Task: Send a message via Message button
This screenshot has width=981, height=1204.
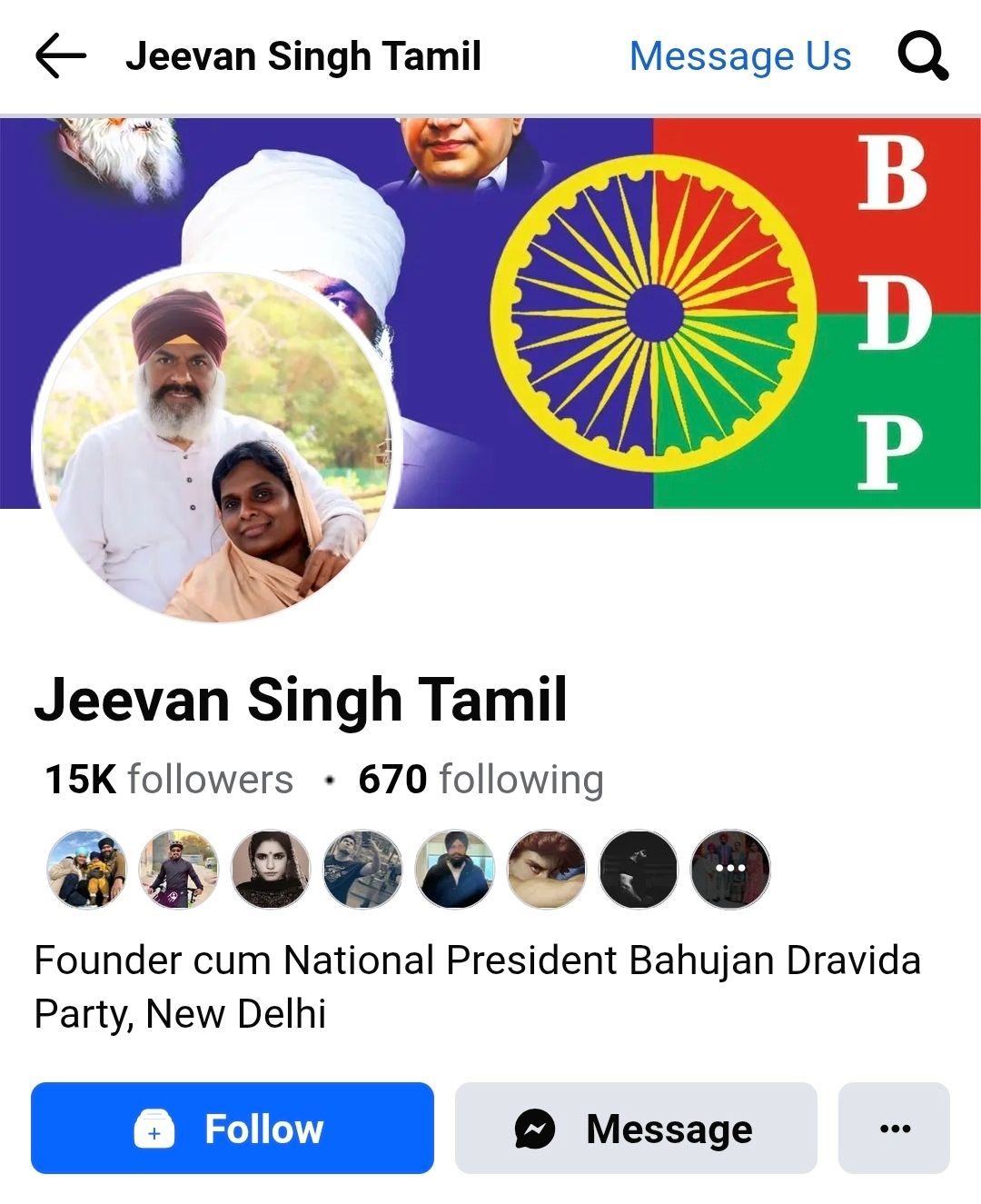Action: 636,1129
